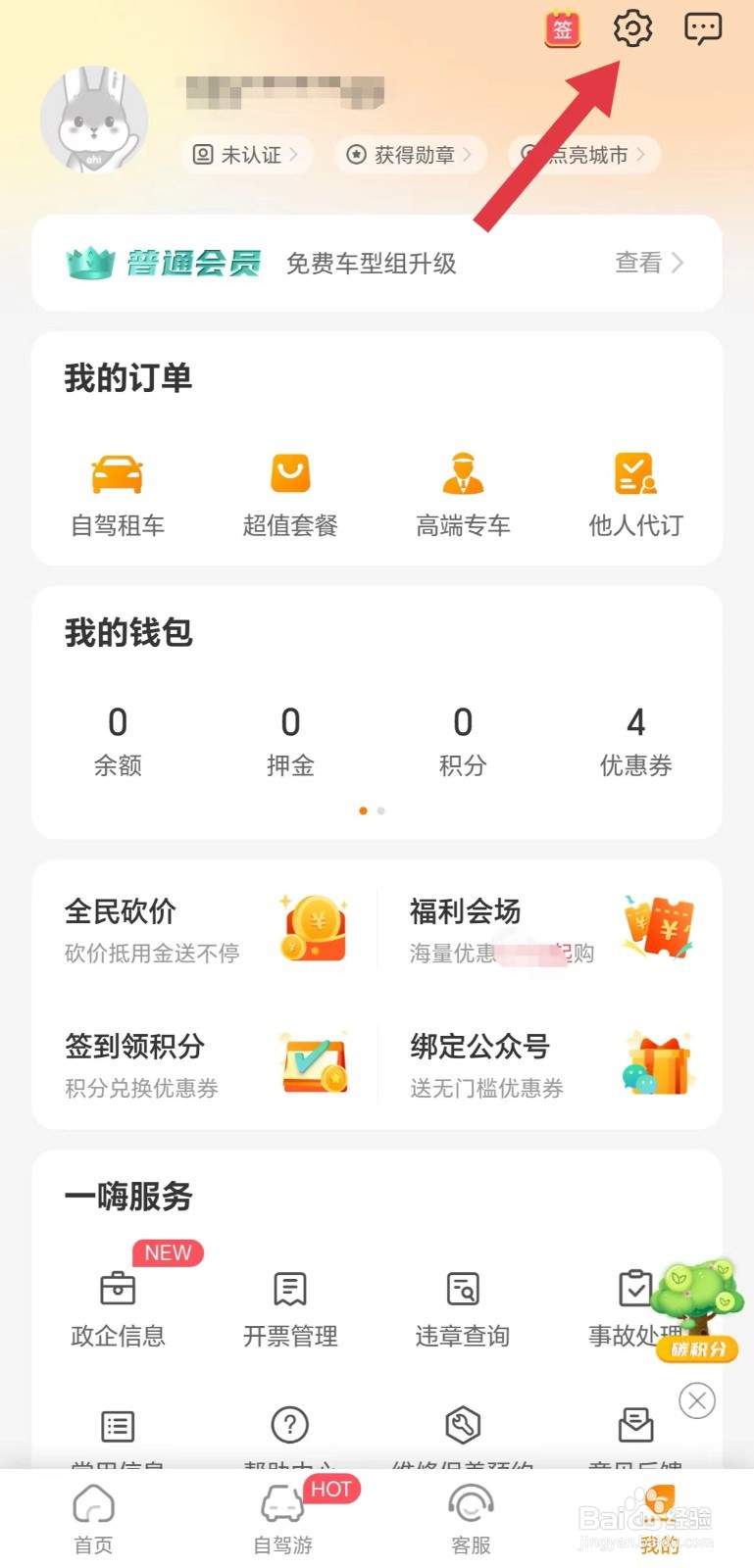
Task: Open the 绑定公众号 card
Action: [x=549, y=1063]
